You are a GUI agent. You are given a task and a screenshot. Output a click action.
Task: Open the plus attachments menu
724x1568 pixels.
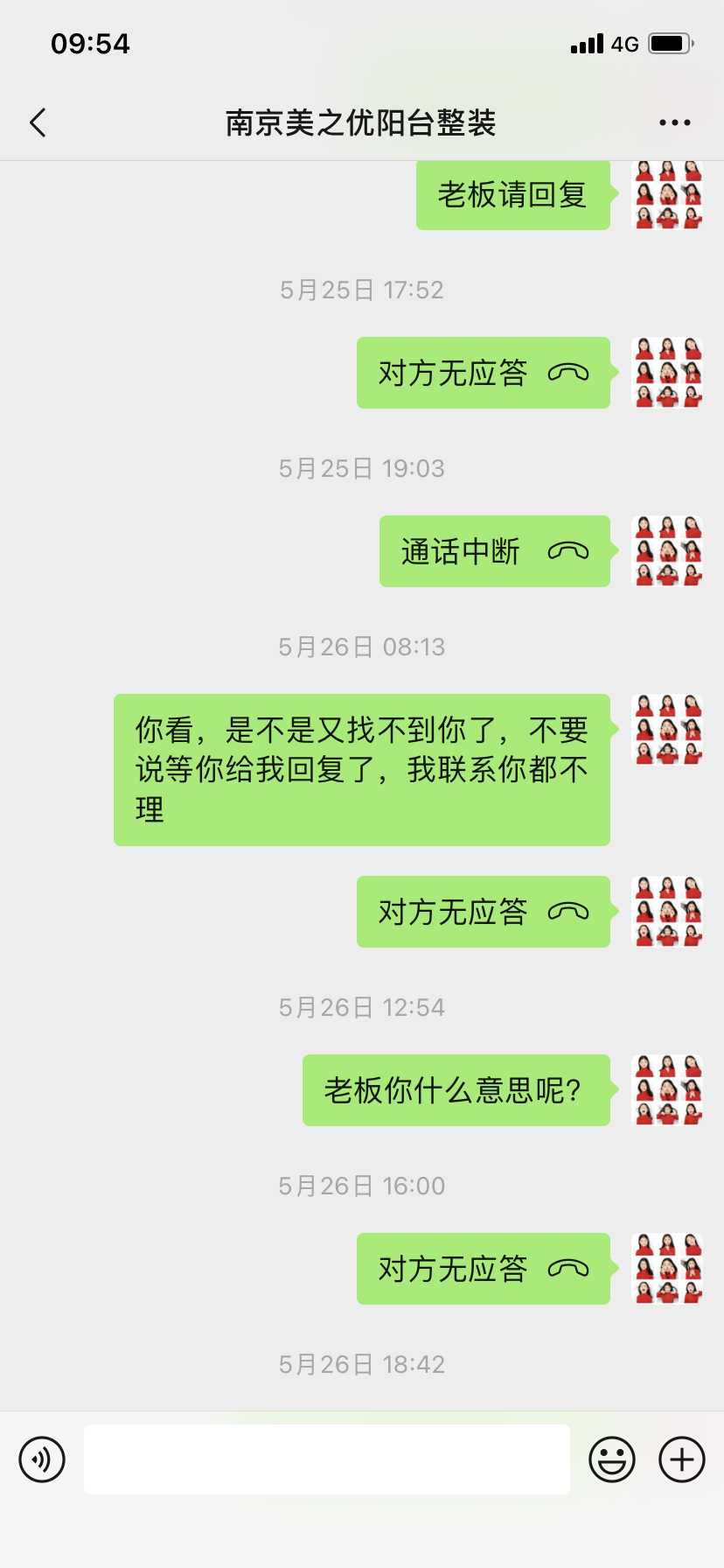point(681,1459)
